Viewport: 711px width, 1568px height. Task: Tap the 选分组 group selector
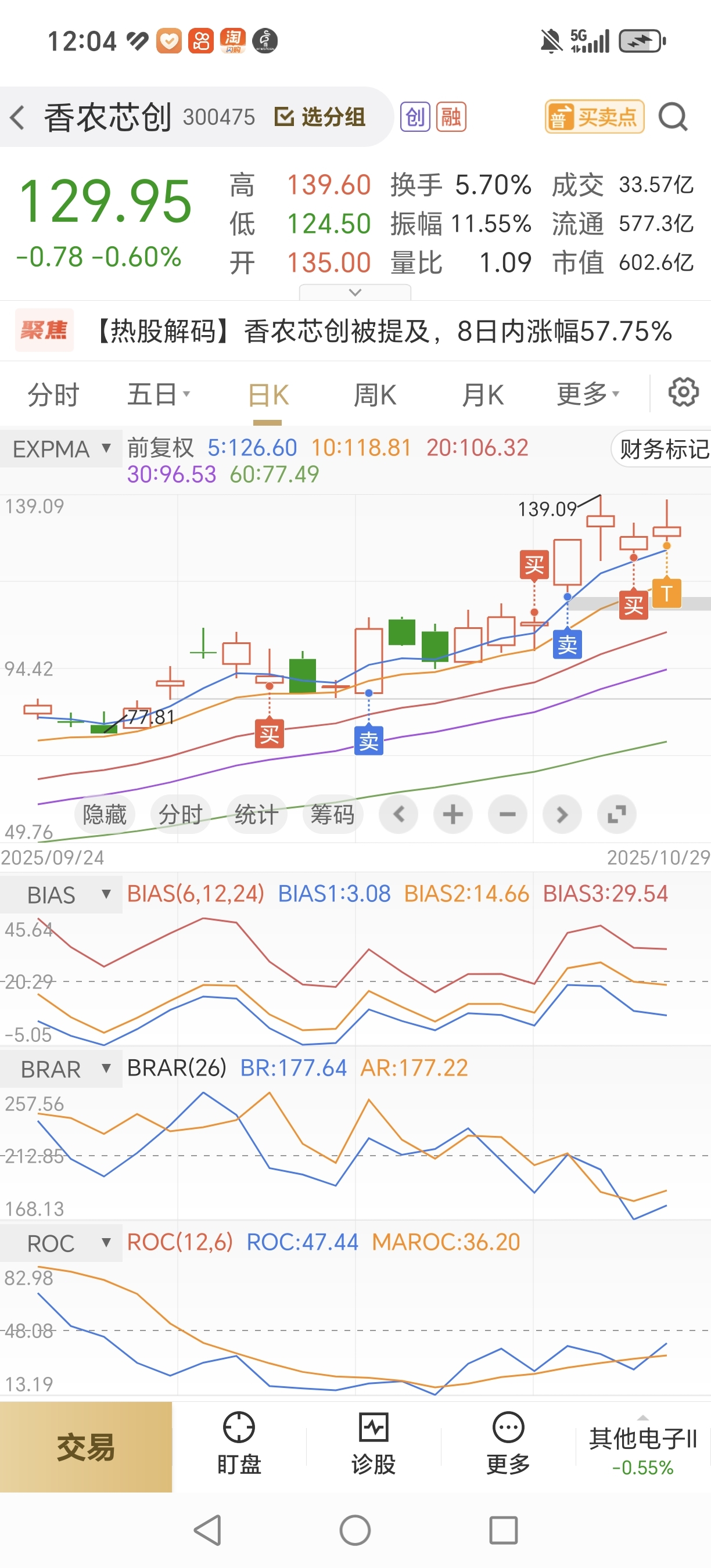(x=319, y=117)
